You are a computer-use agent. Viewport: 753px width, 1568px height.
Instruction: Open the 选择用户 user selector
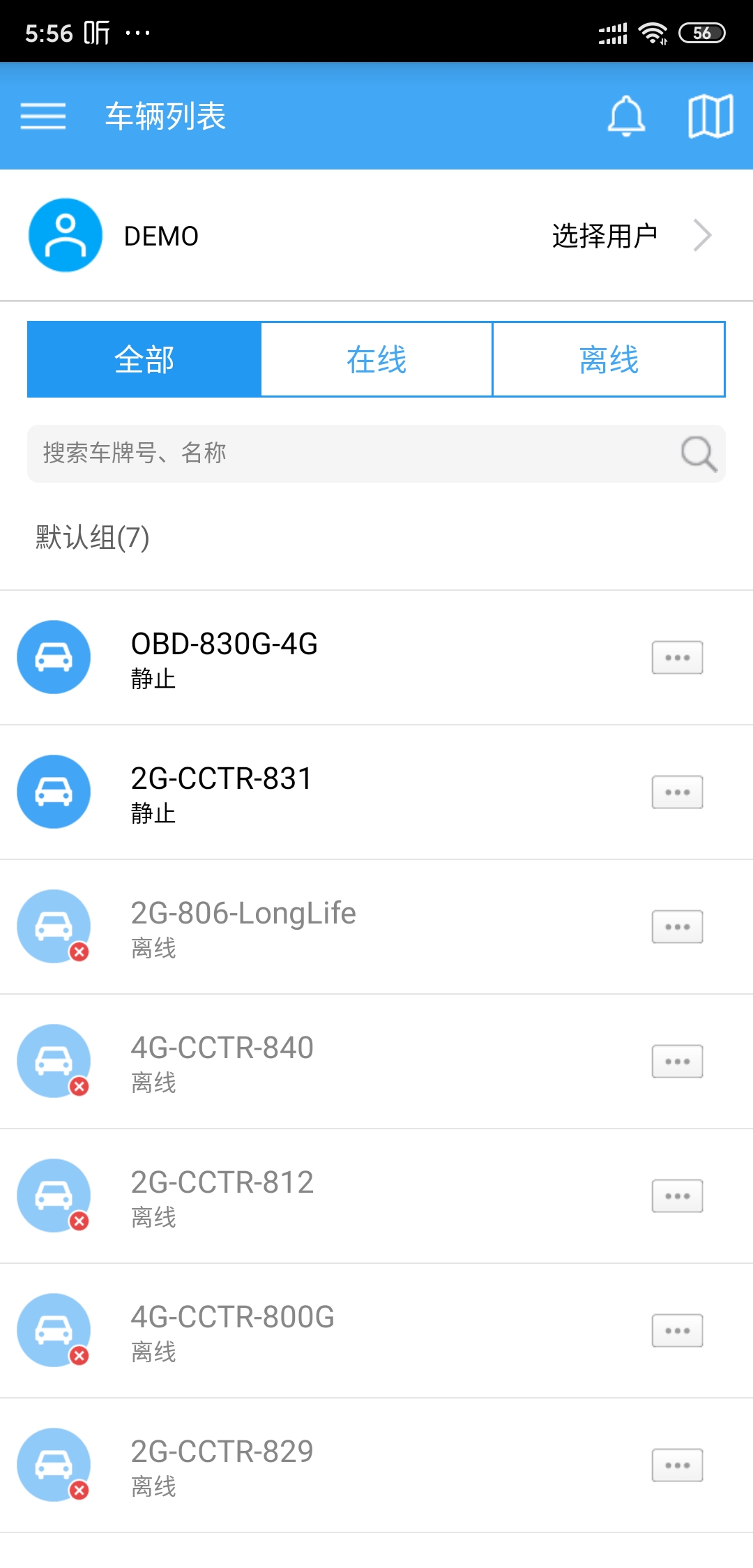click(x=631, y=236)
